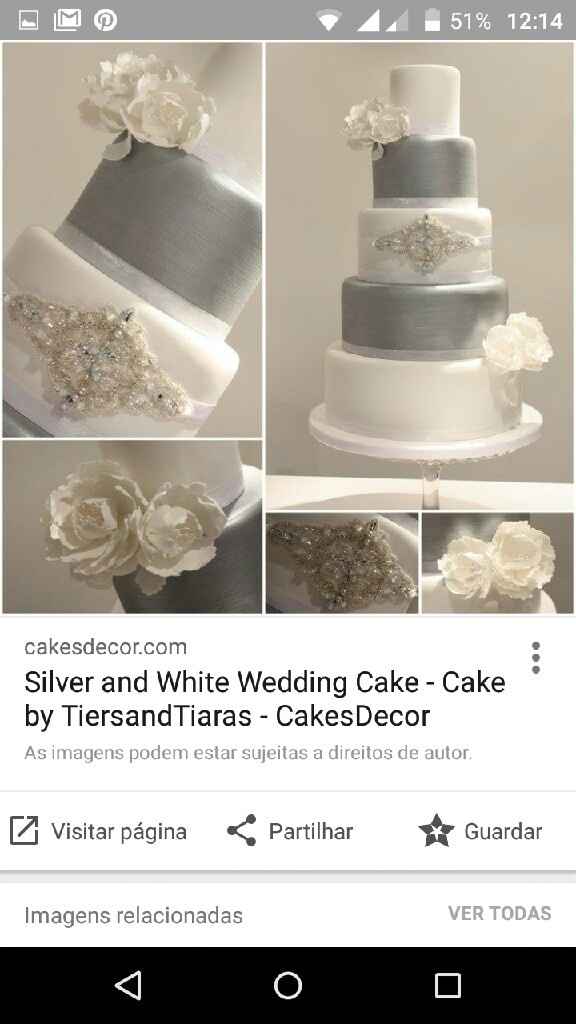This screenshot has height=1024, width=576.
Task: Open the Silver and White Wedding Cake title
Action: coord(264,699)
